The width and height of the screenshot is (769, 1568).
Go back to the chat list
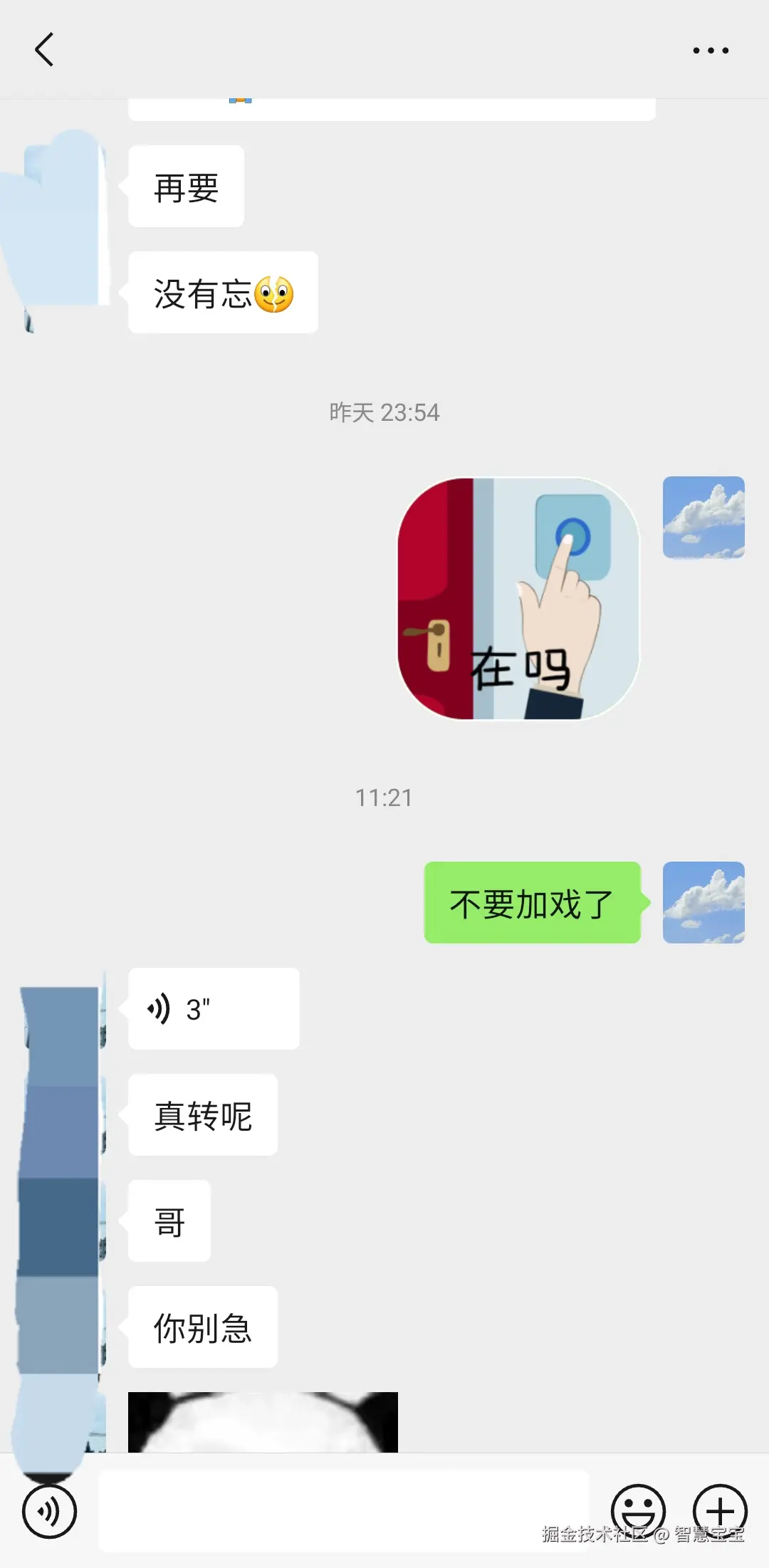(44, 50)
